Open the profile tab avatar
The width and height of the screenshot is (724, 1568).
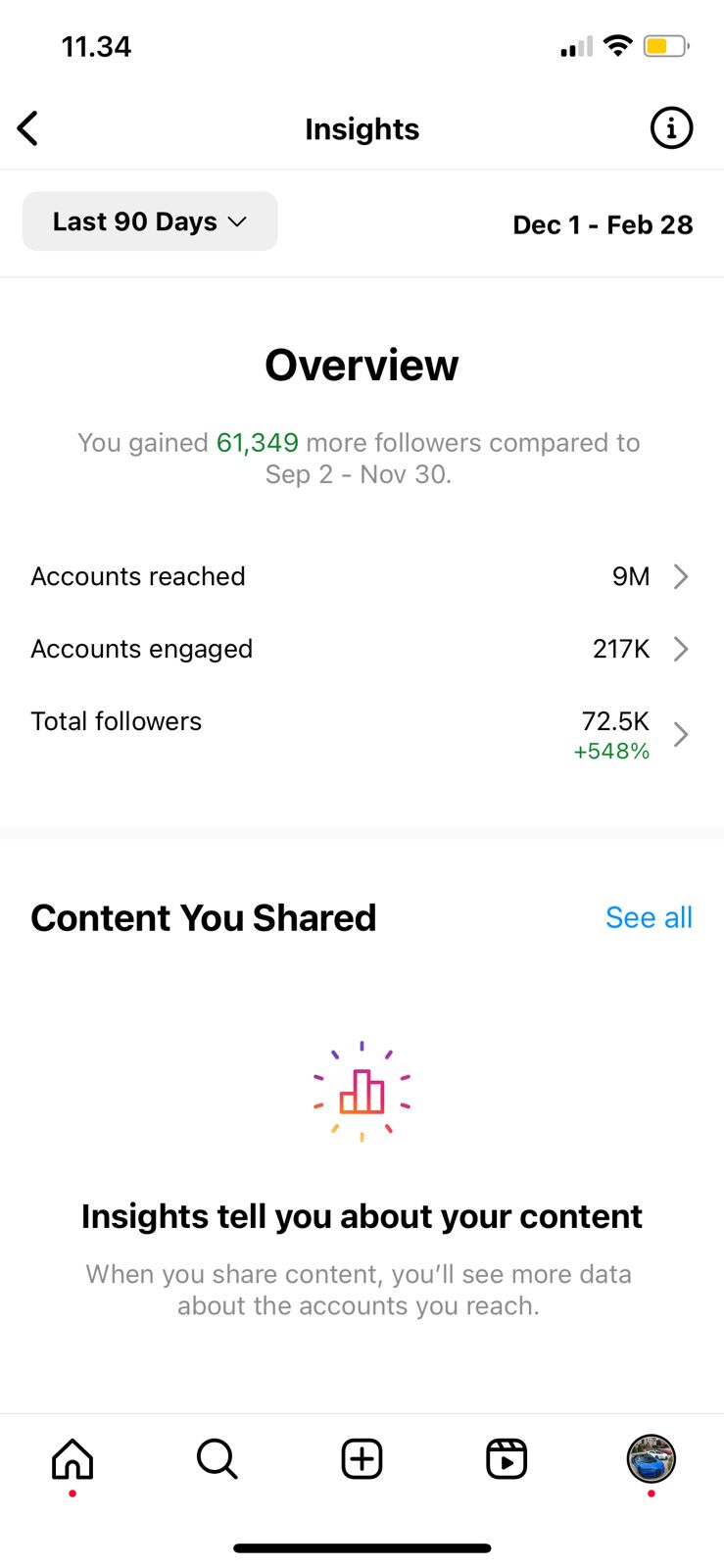click(652, 1458)
